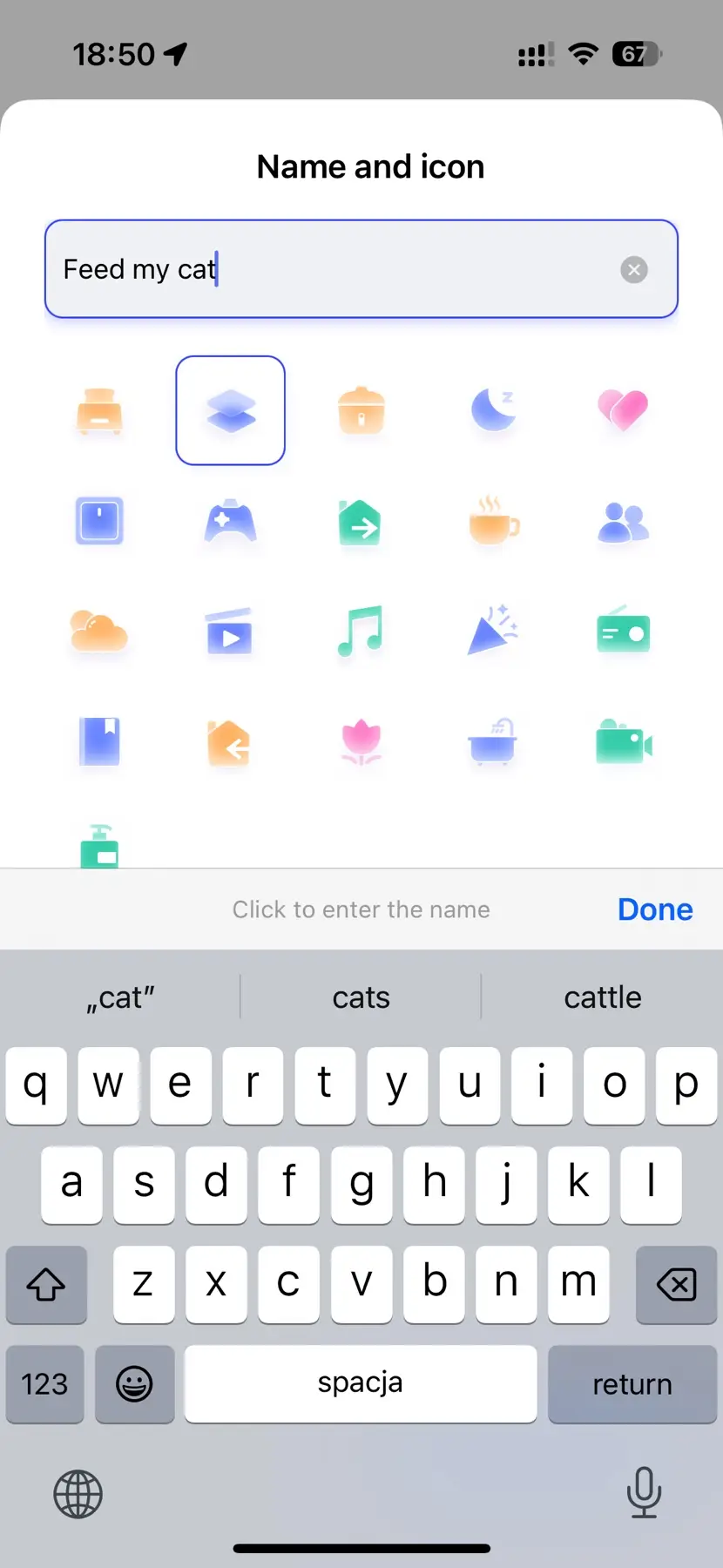This screenshot has height=1568, width=723.
Task: Choose the orange cloud icon
Action: [99, 632]
